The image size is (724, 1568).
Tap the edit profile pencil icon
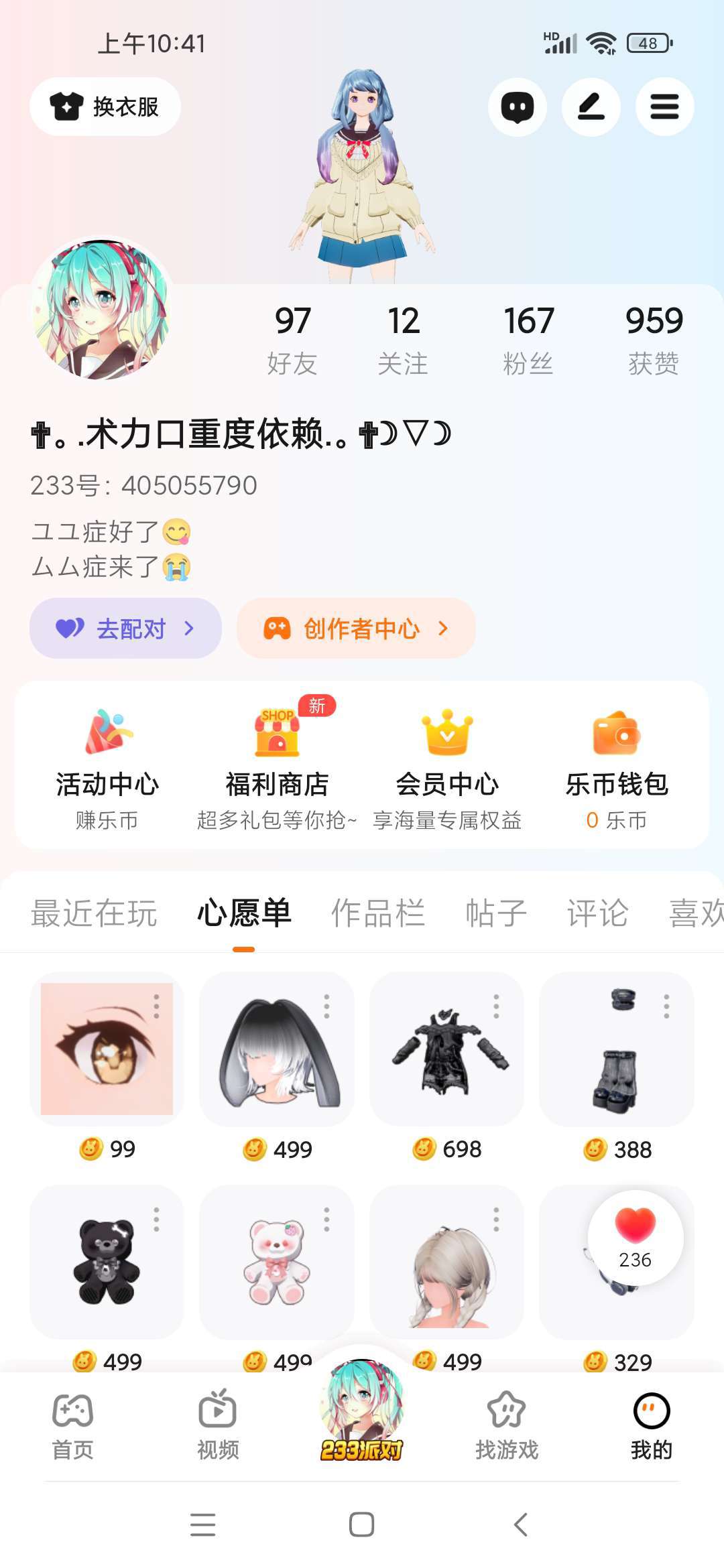tap(591, 107)
